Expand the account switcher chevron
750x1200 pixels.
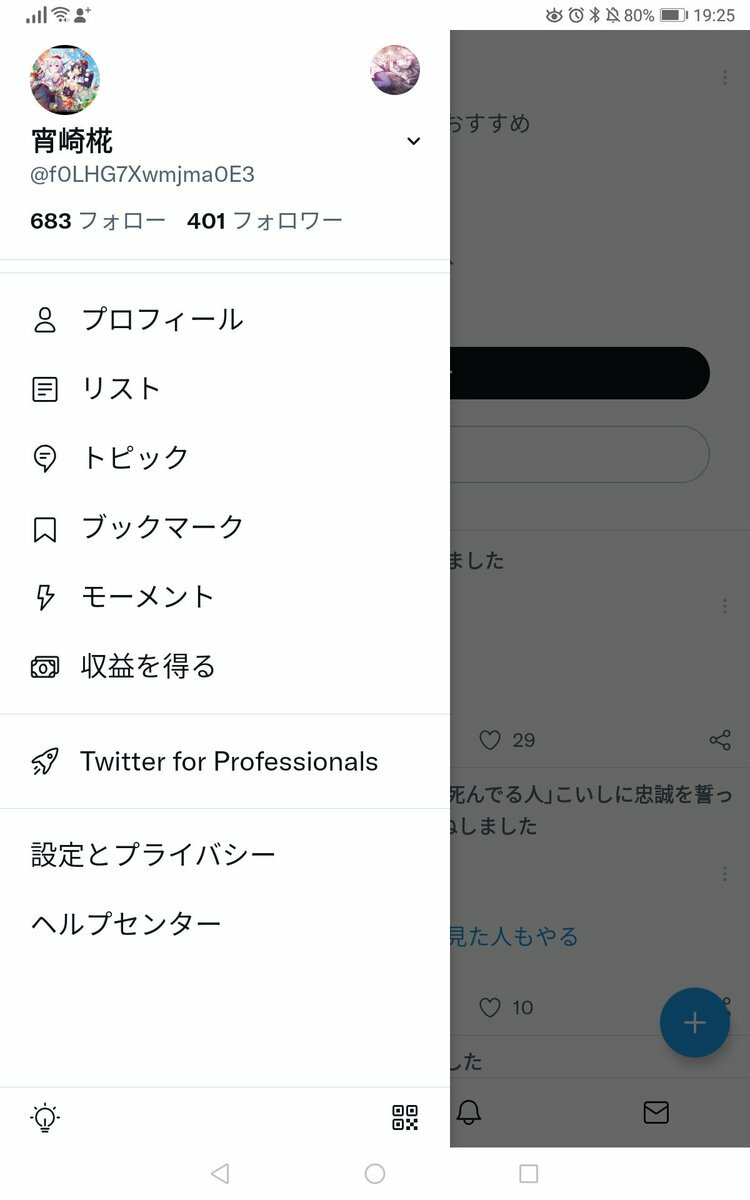point(414,141)
